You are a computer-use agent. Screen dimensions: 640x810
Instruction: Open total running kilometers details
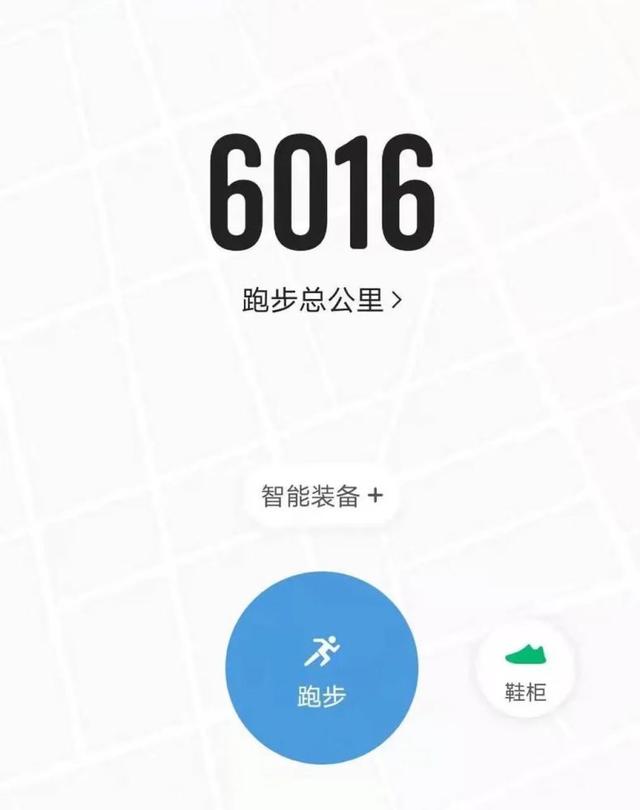321,300
